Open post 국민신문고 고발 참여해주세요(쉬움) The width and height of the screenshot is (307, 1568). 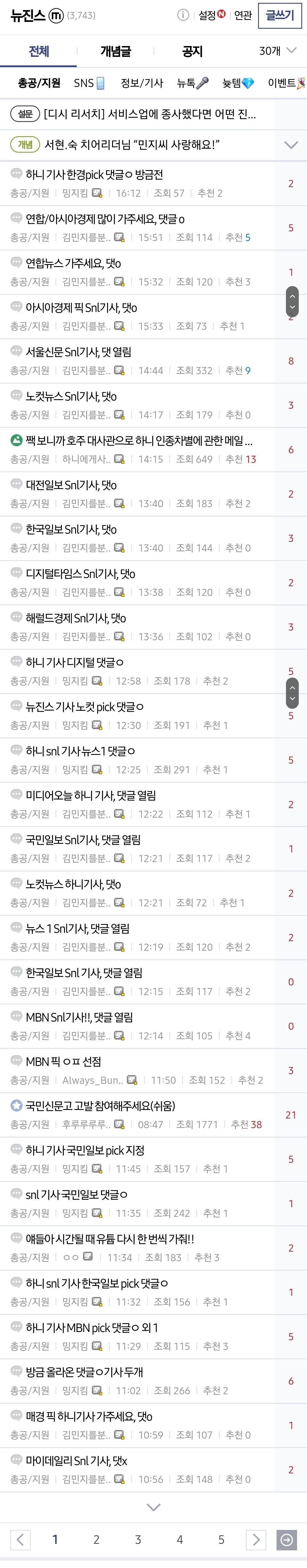[x=100, y=1106]
